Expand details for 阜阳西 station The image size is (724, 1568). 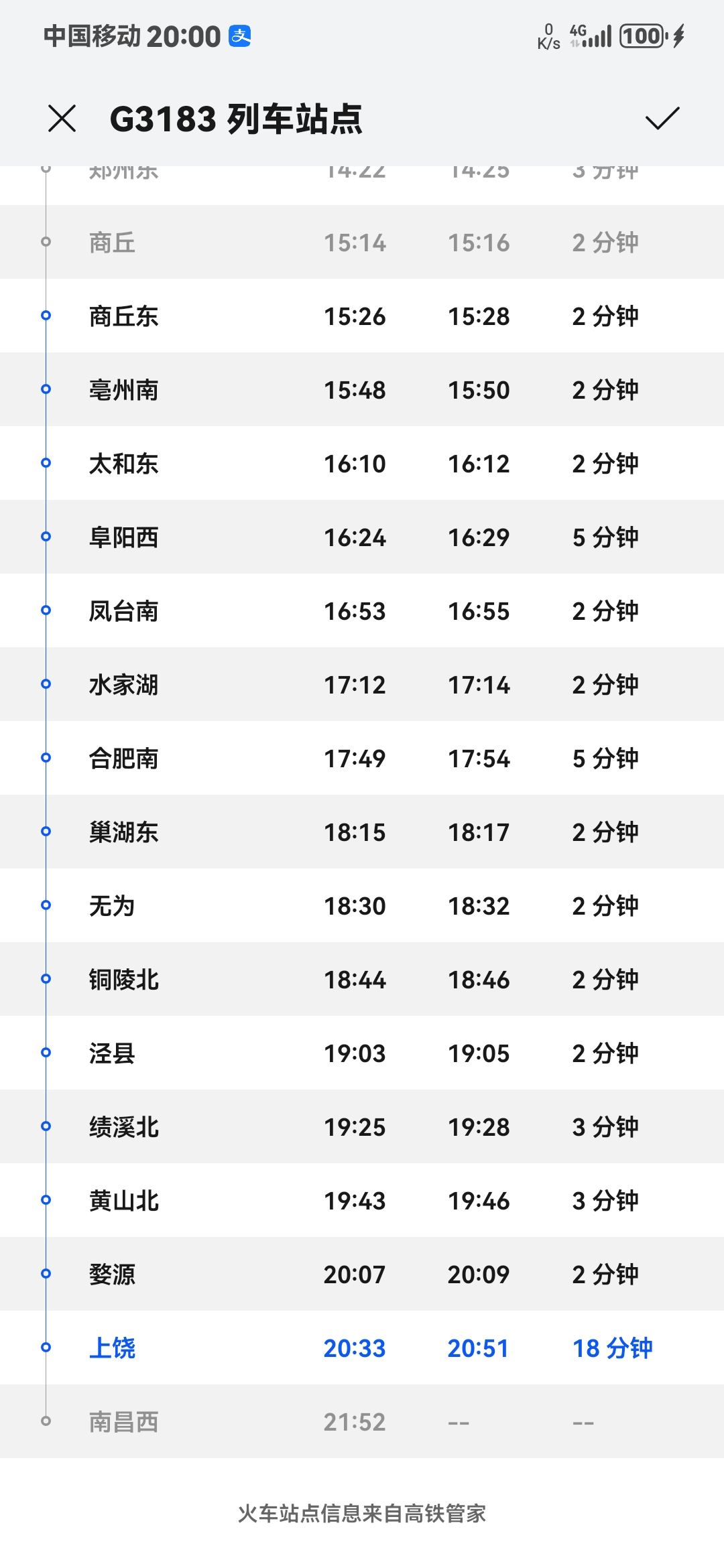362,537
